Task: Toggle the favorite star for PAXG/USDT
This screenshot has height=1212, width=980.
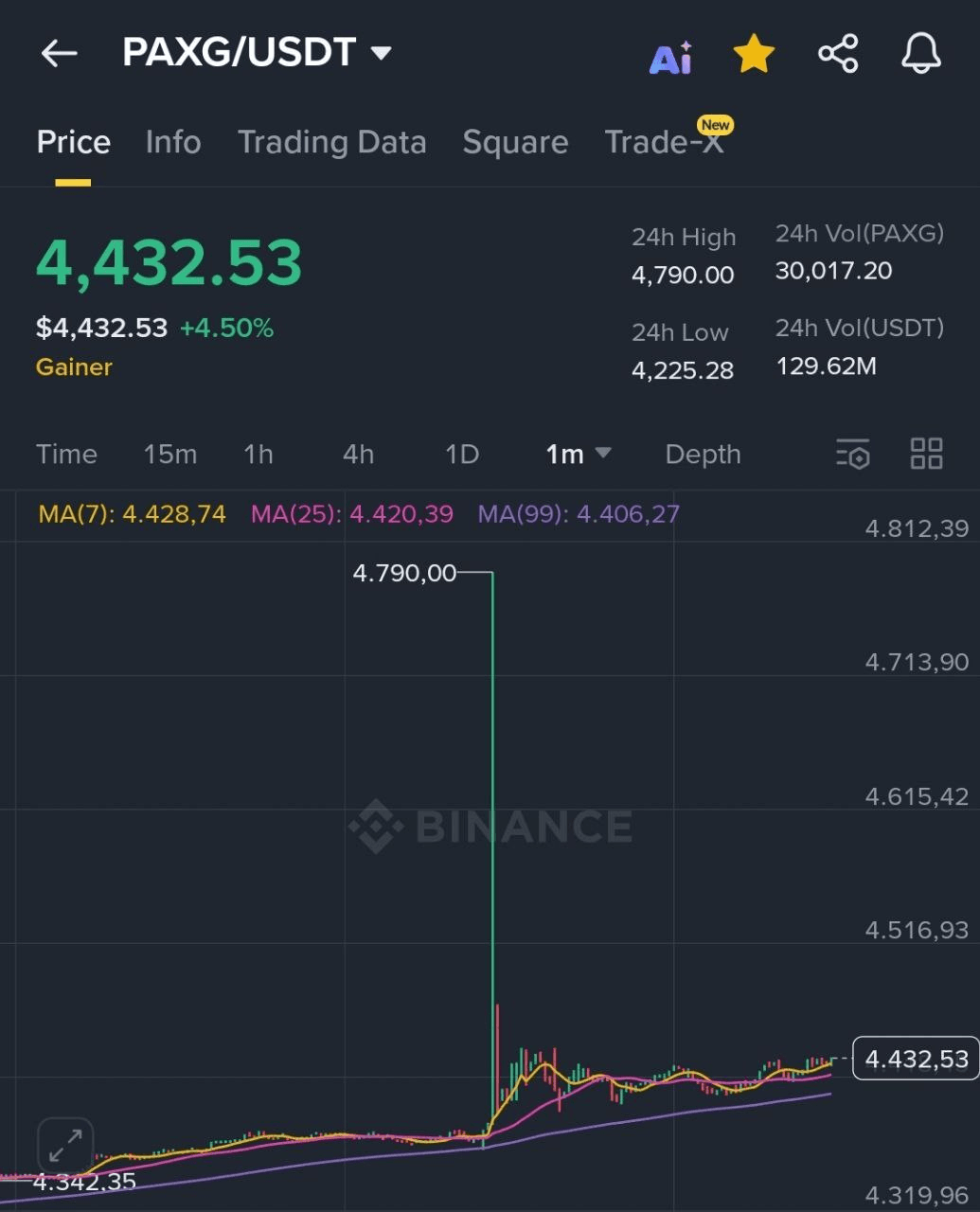Action: (x=754, y=54)
